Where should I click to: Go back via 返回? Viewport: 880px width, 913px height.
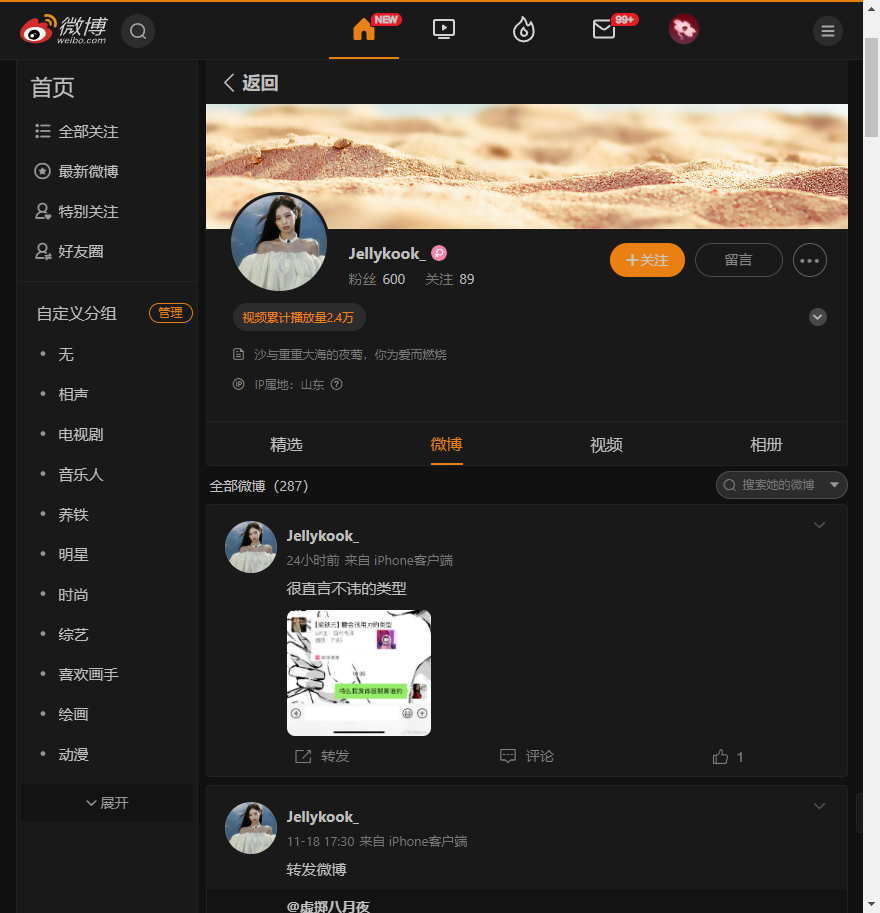click(x=251, y=83)
